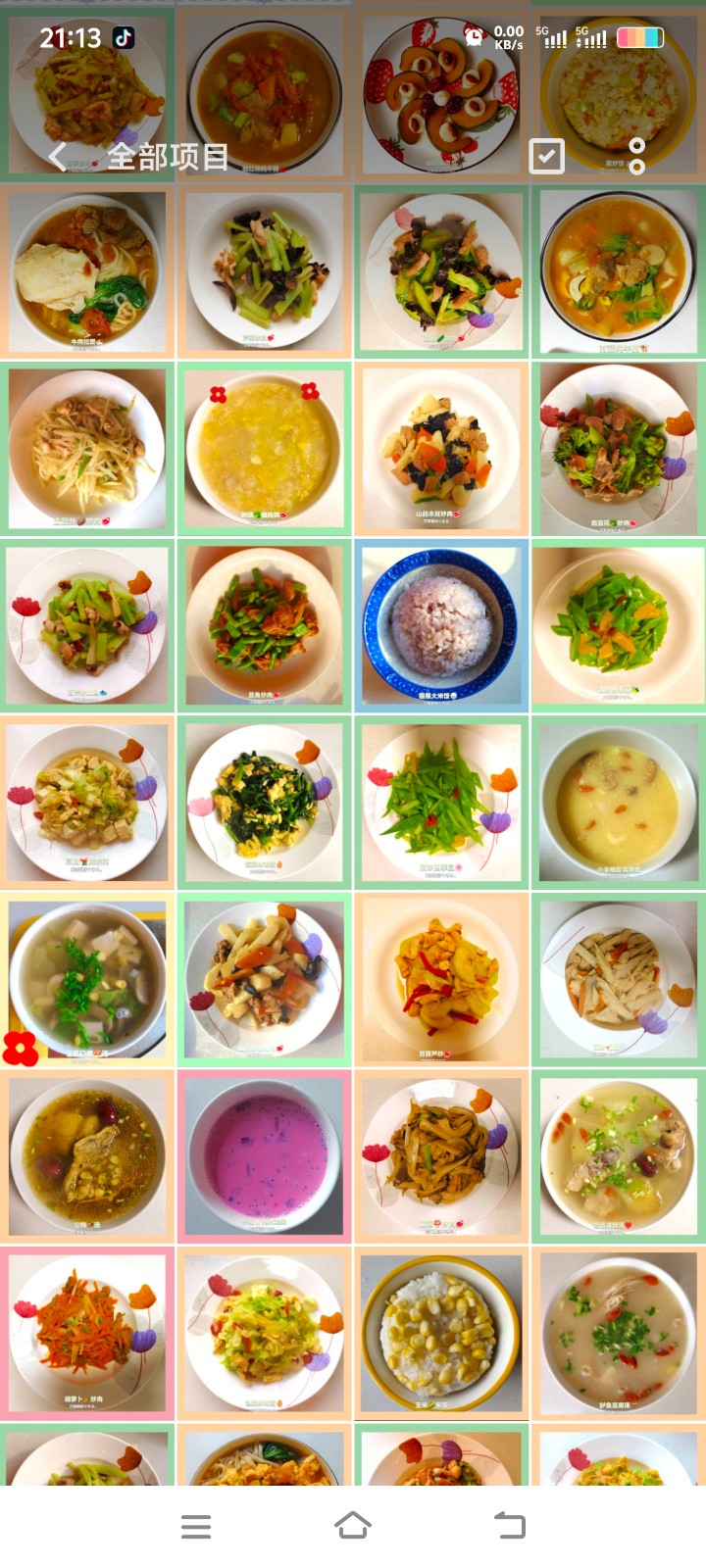Viewport: 706px width, 1568px height.
Task: Open the three-dot overflow menu
Action: point(636,156)
